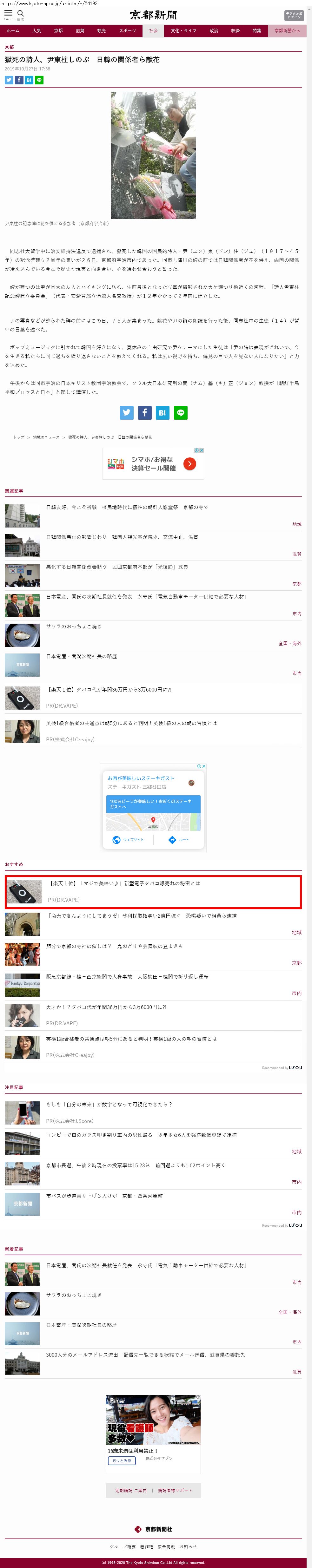
Task: Open the hamburger menu
Action: (8, 14)
